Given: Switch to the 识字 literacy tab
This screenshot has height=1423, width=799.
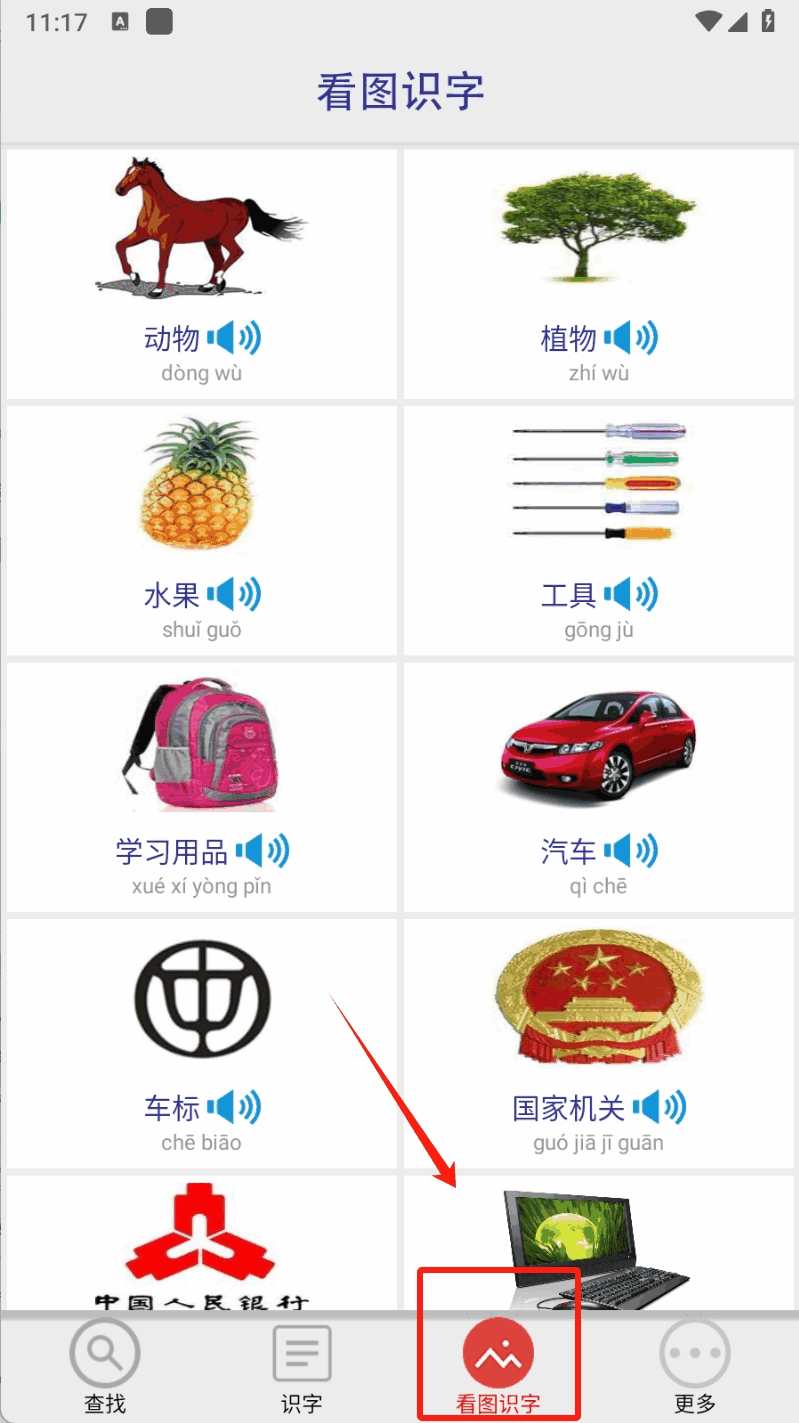Looking at the screenshot, I should (301, 1366).
